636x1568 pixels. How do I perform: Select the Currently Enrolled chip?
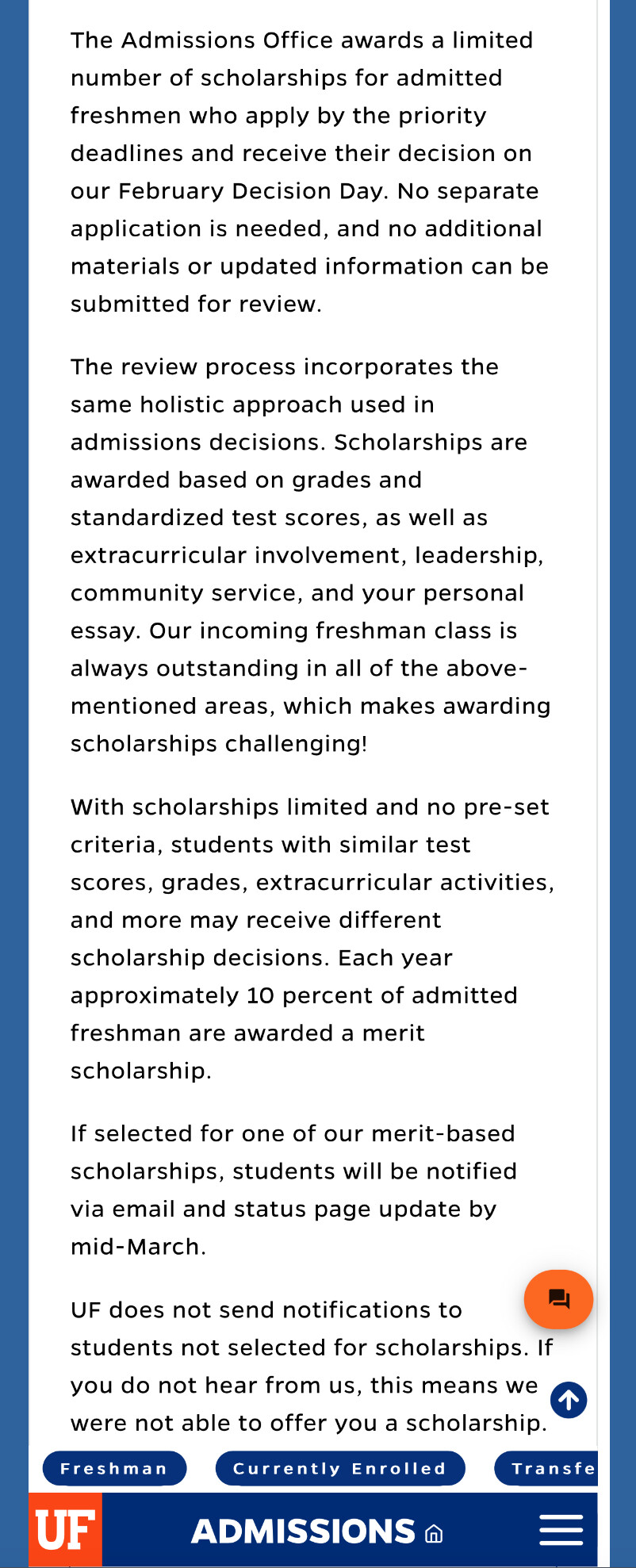click(339, 1468)
